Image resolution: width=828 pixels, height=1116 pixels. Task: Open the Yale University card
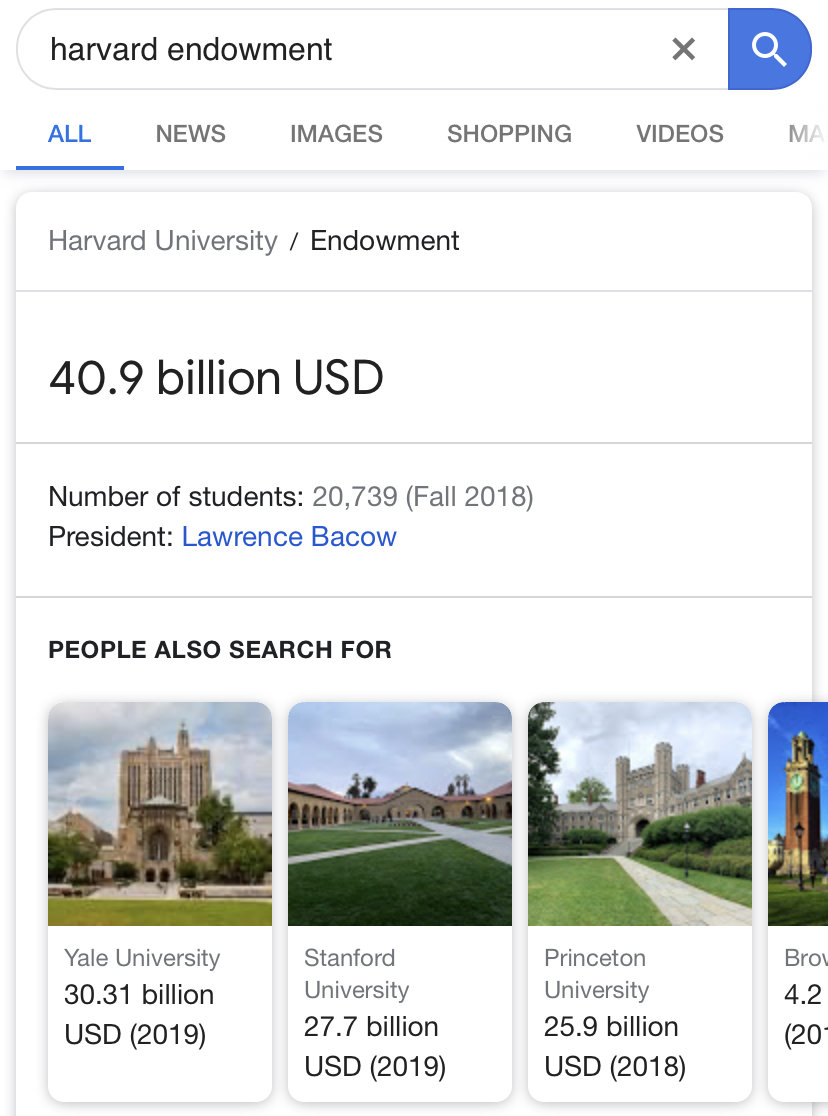[x=160, y=900]
